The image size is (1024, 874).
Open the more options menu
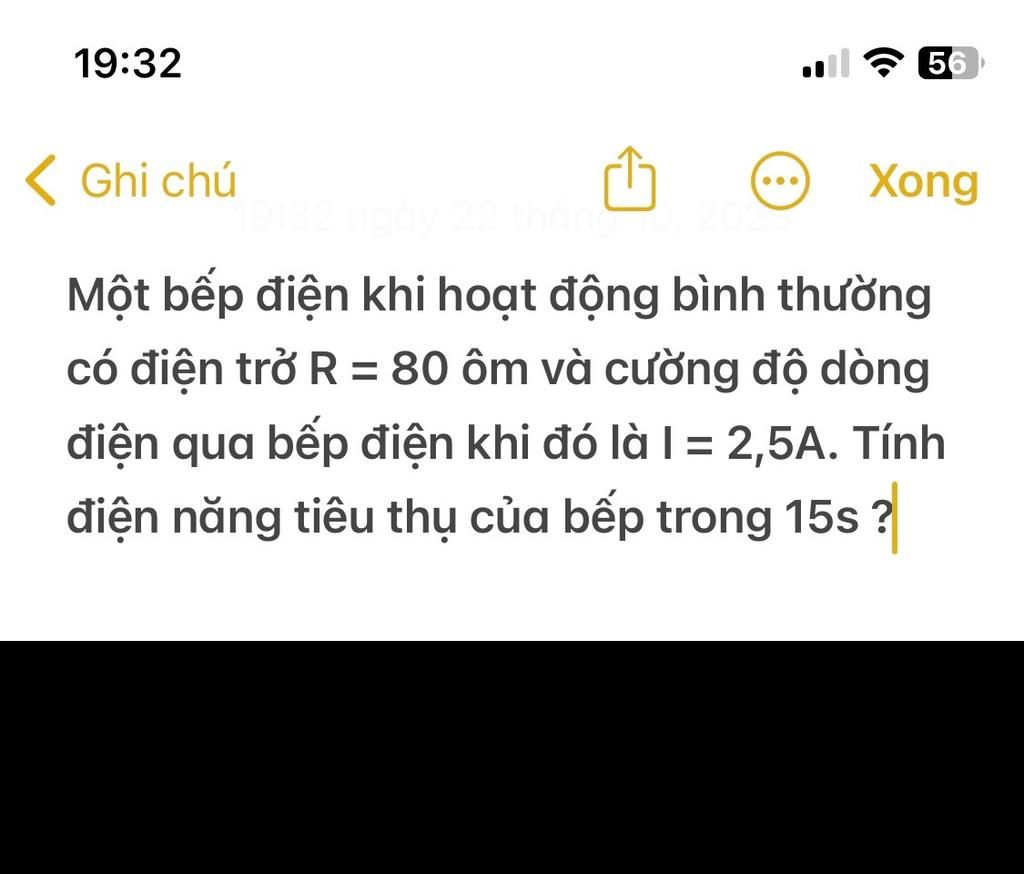click(780, 181)
